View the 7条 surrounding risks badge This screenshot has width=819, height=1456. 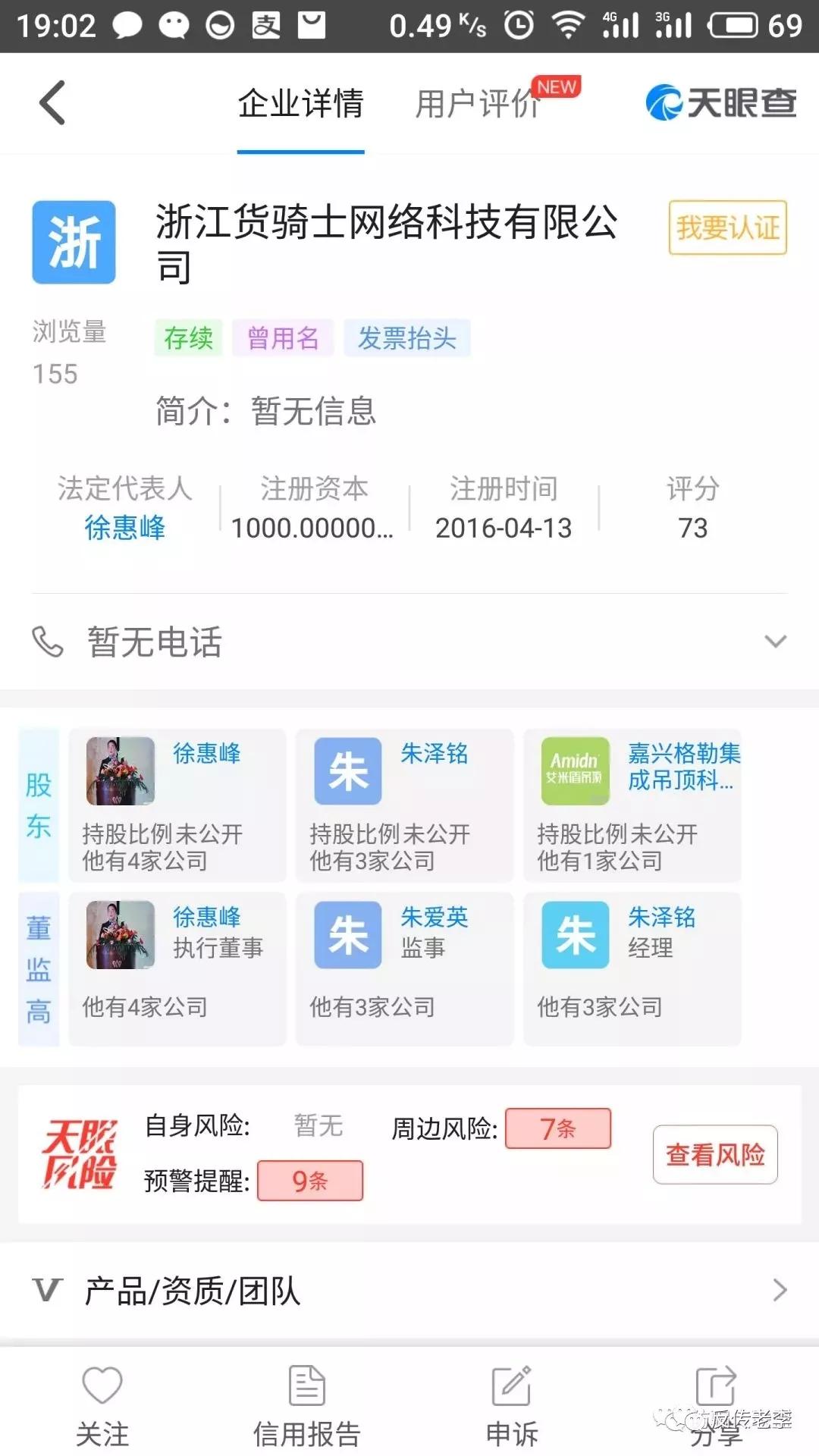pyautogui.click(x=557, y=1128)
